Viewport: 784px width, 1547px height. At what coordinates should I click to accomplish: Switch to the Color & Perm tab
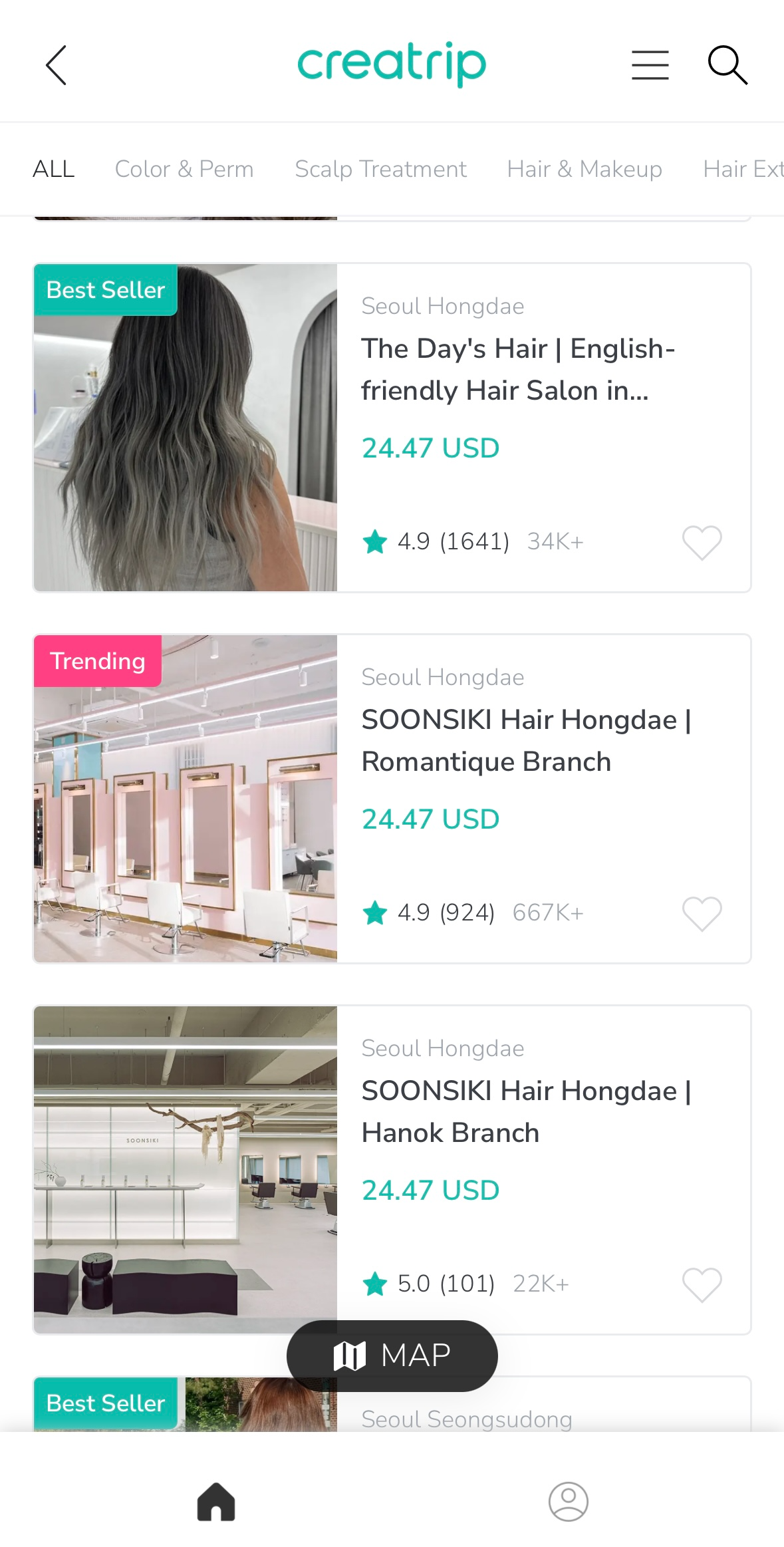184,168
